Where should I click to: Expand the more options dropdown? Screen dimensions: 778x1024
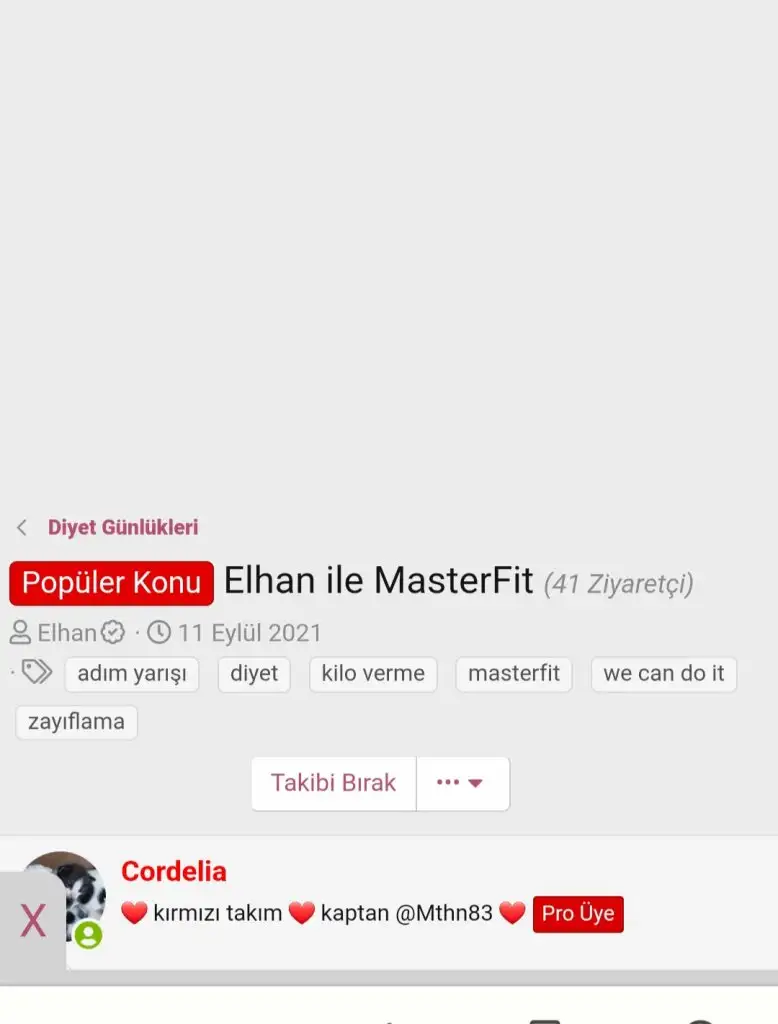click(x=461, y=783)
